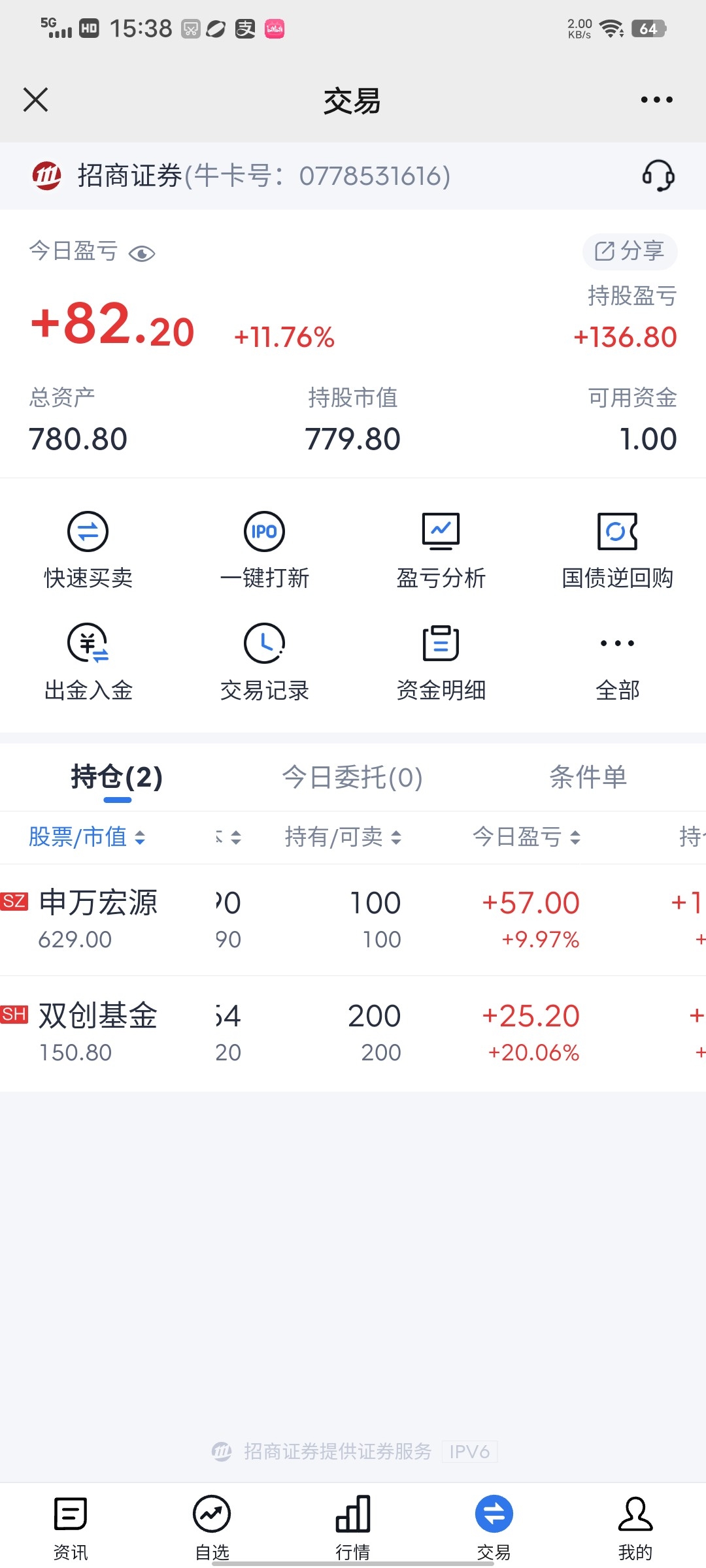The image size is (706, 1568).
Task: Open the three-dot overflow menu
Action: (x=656, y=100)
